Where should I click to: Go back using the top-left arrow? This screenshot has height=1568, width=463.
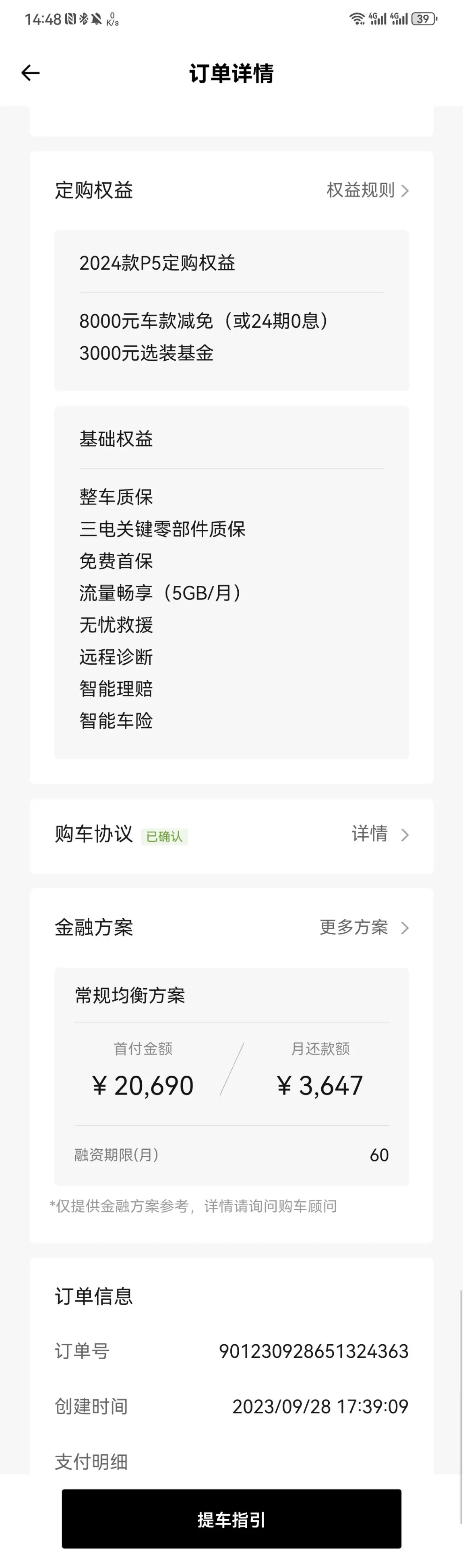point(31,73)
